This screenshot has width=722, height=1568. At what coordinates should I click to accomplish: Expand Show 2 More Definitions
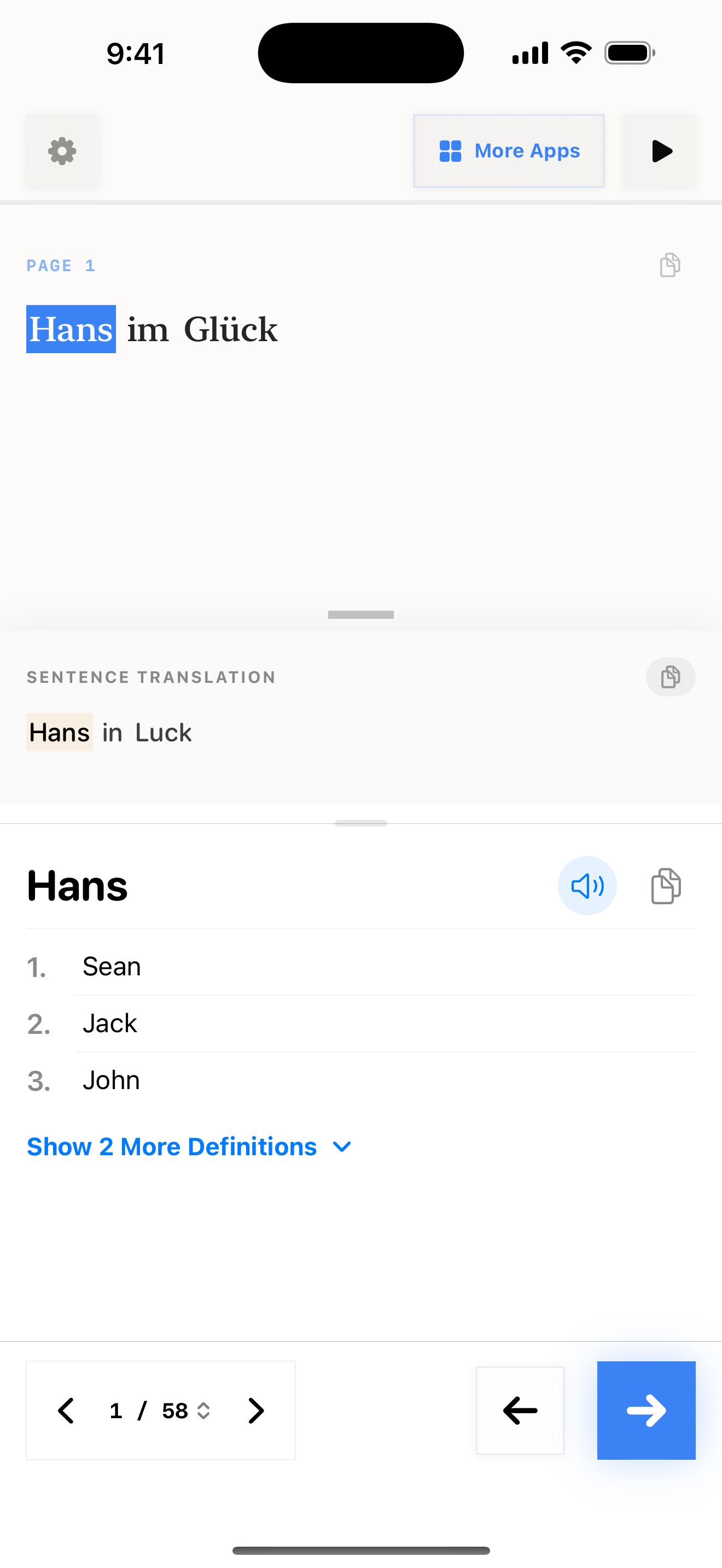click(189, 1147)
